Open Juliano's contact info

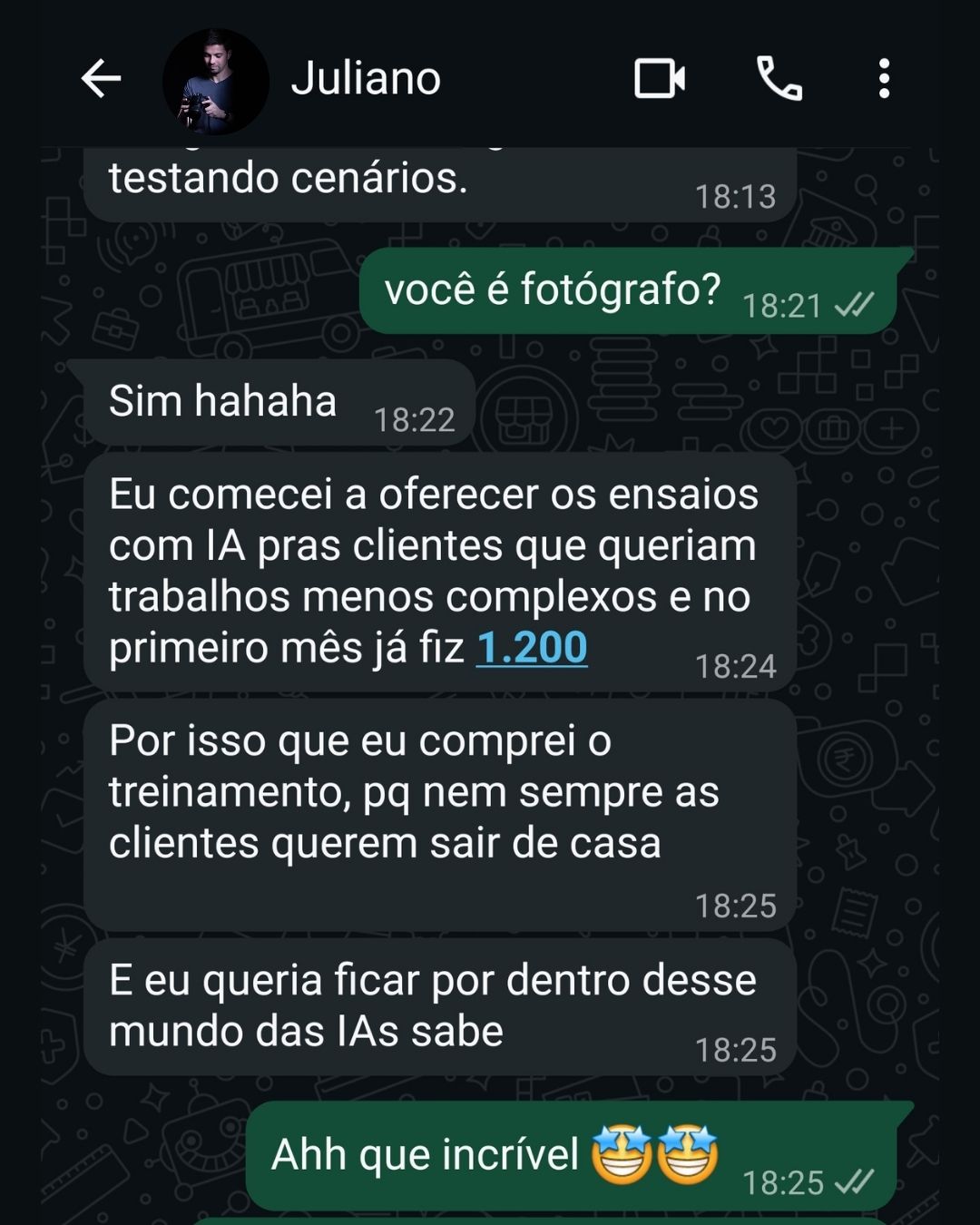click(x=366, y=79)
